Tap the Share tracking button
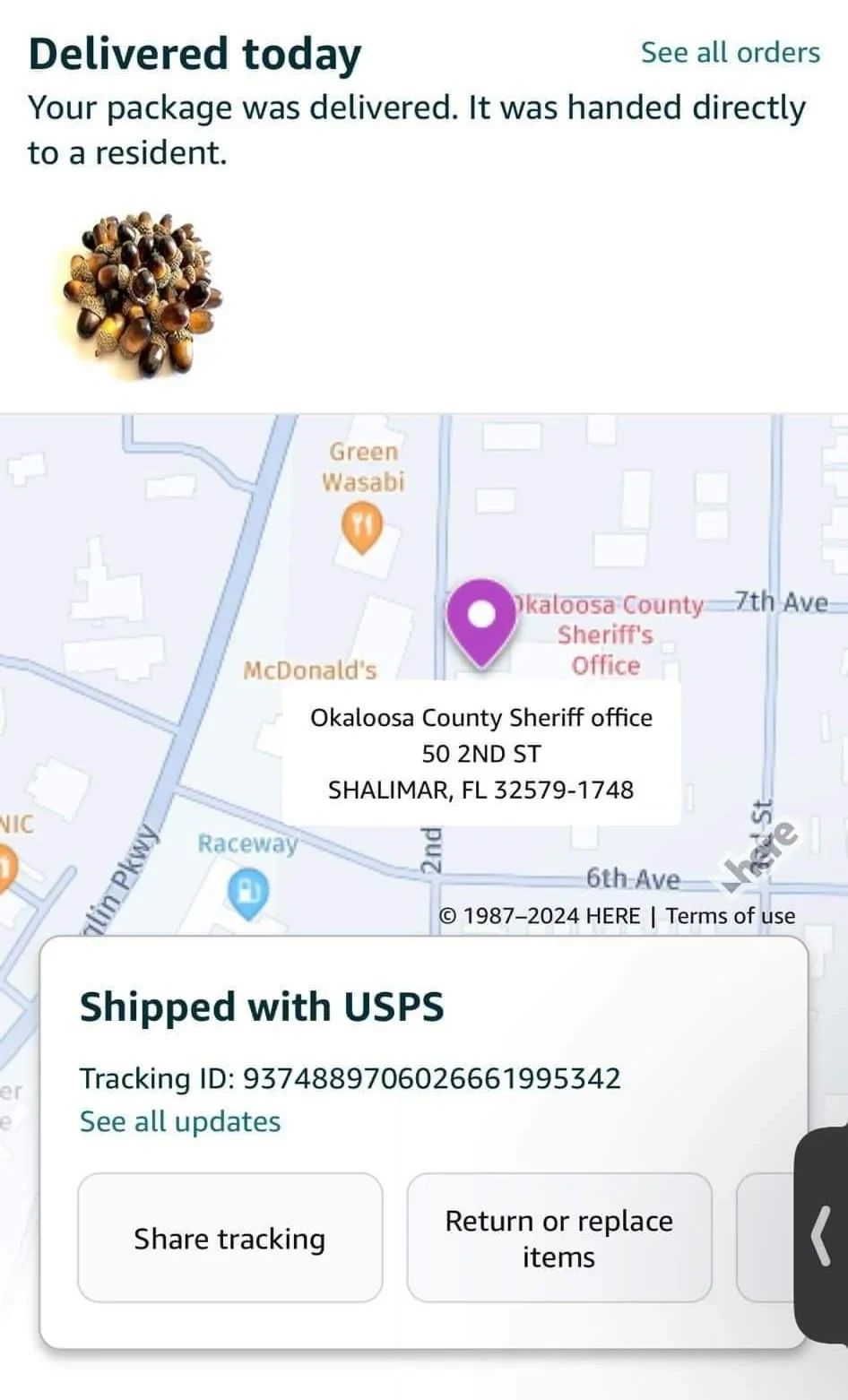 [229, 1239]
